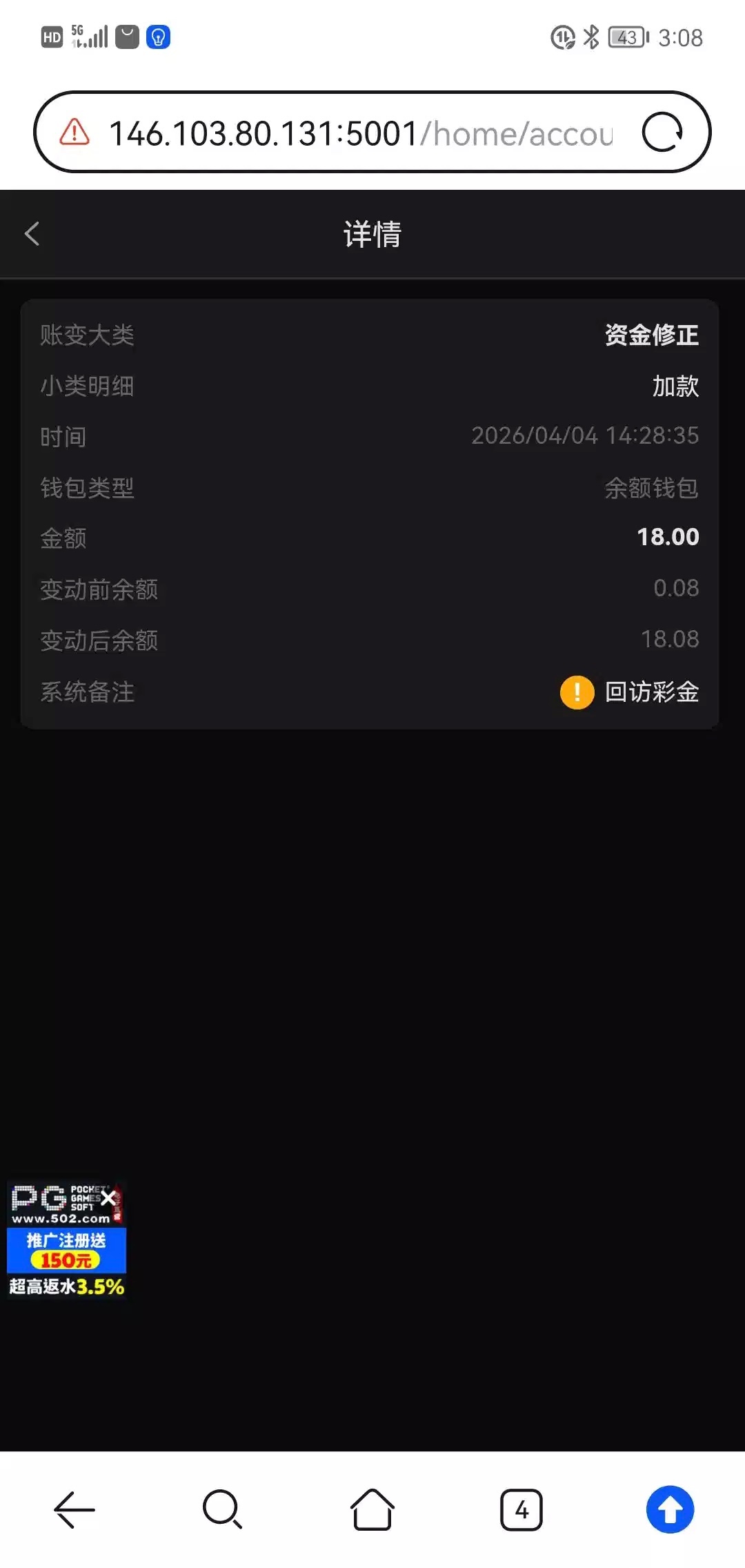The width and height of the screenshot is (745, 1568).
Task: Go to the browser home page
Action: coord(372,1509)
